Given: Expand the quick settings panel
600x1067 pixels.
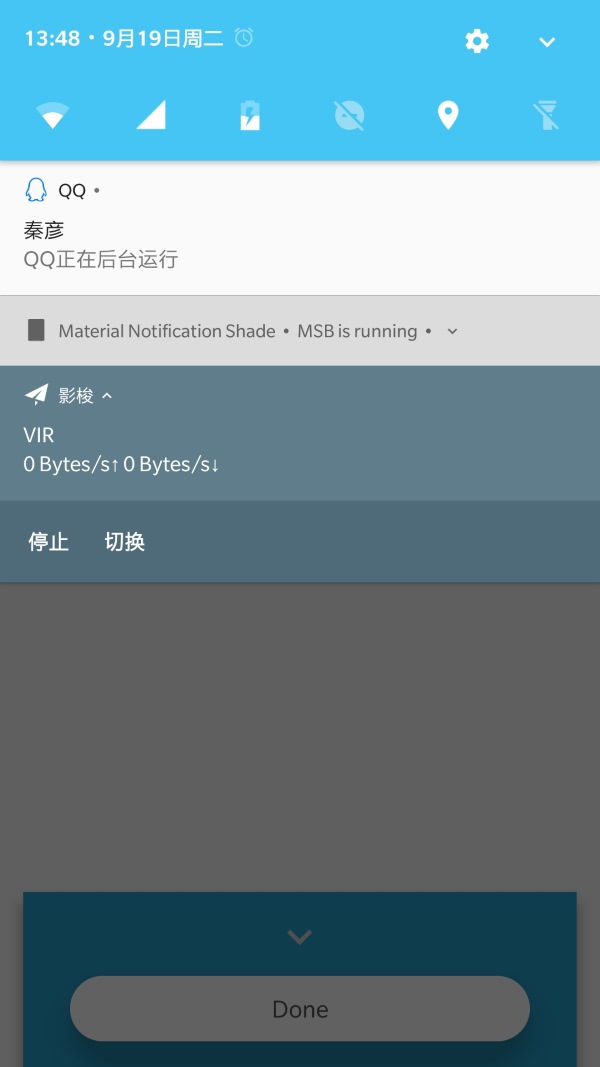Looking at the screenshot, I should (547, 41).
